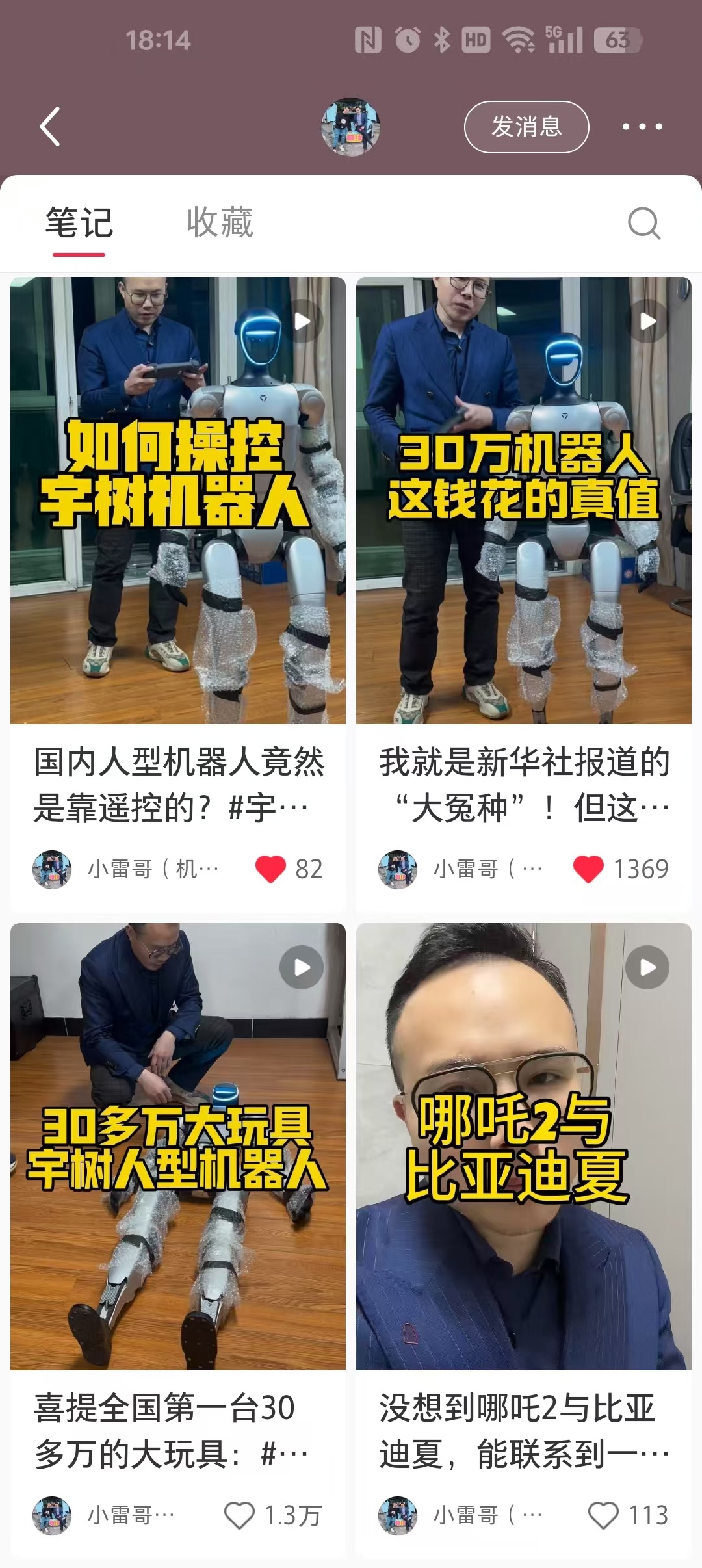Tap the 发消息 button
The height and width of the screenshot is (1568, 702).
tap(526, 127)
